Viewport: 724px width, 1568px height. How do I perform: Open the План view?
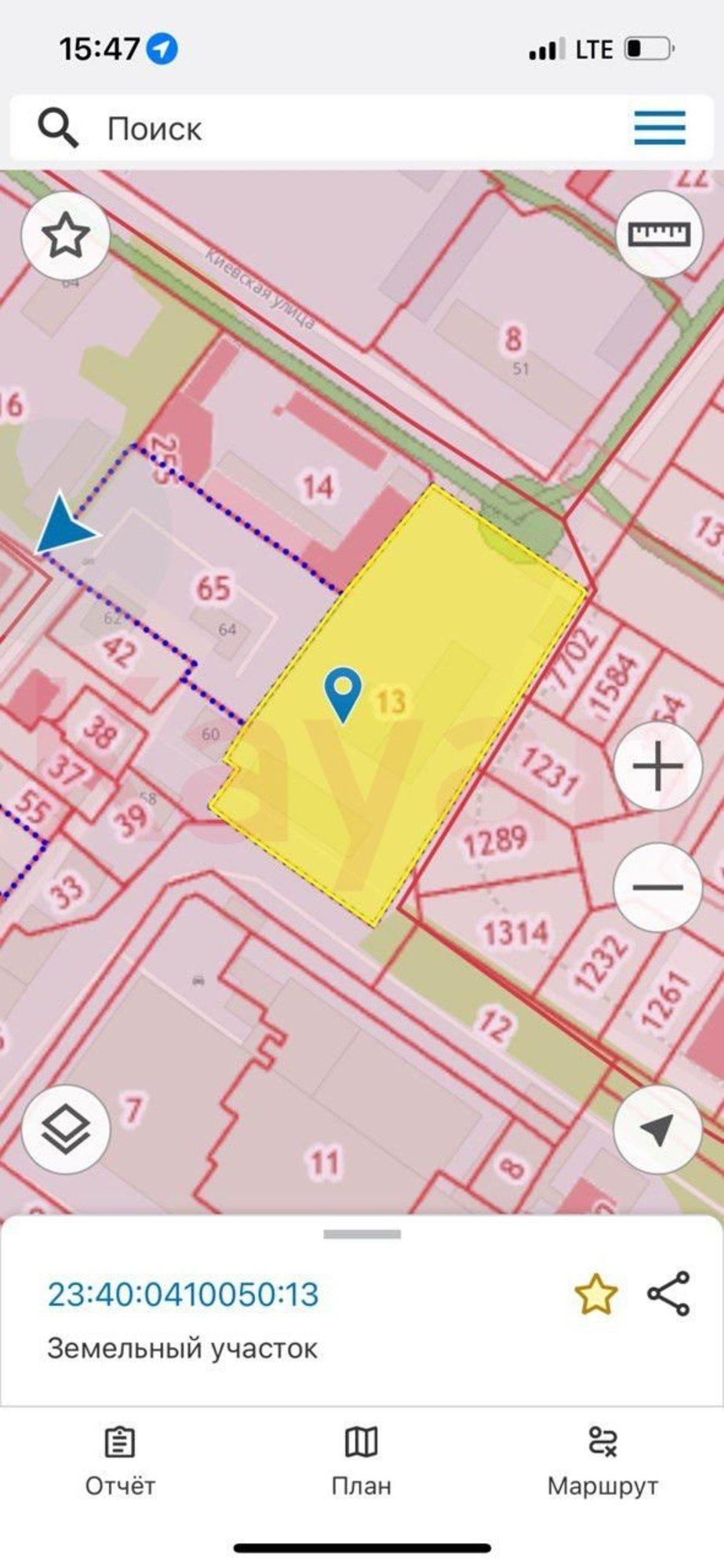point(362,1463)
